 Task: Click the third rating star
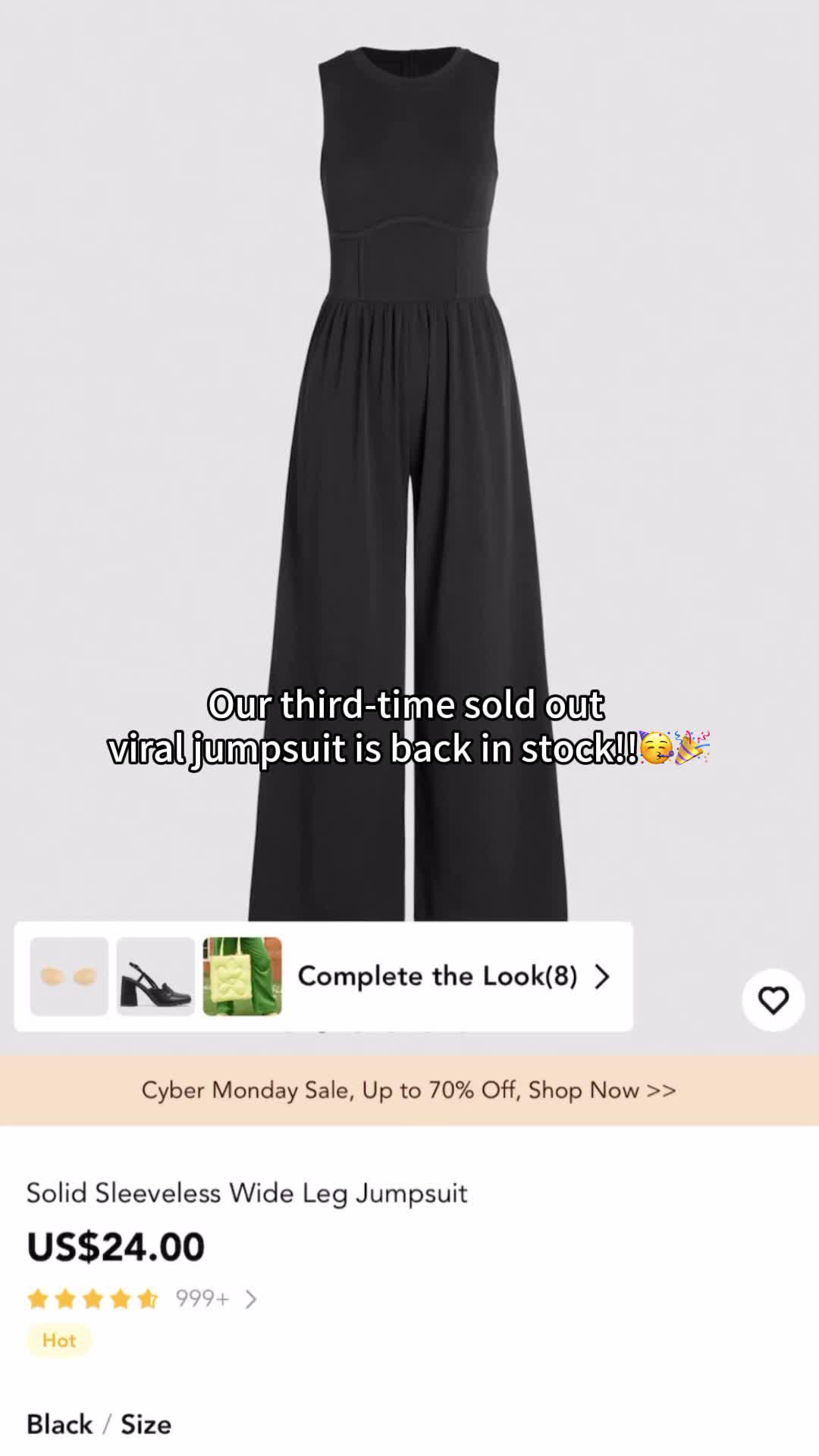pos(94,1298)
